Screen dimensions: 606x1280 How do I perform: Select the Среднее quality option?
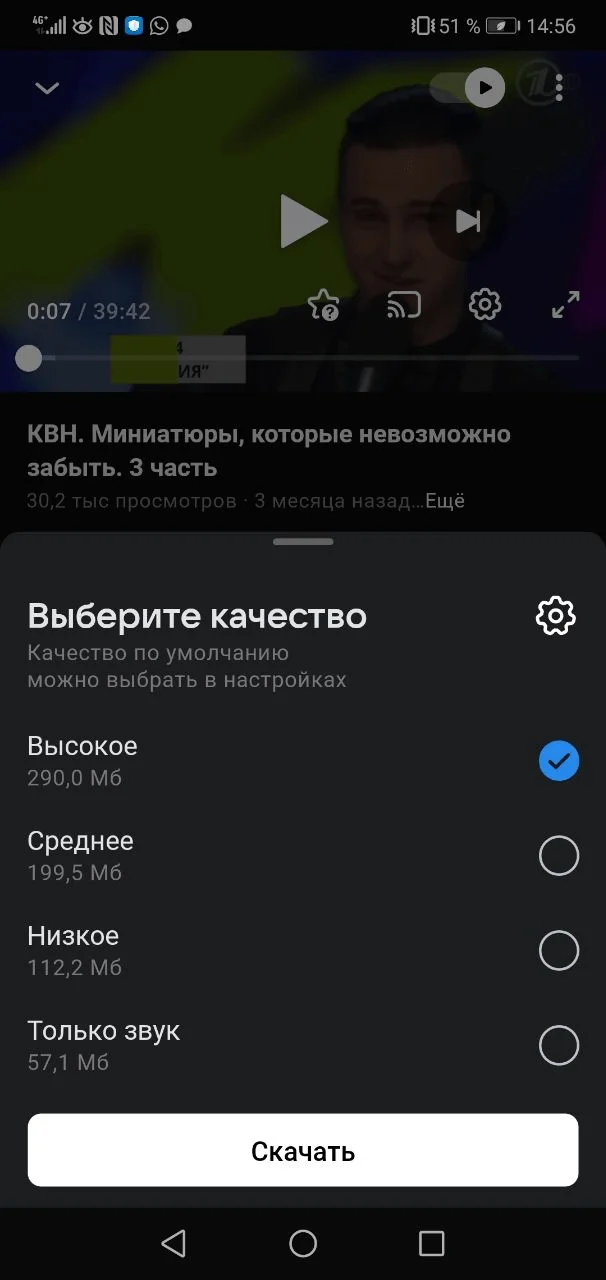point(558,856)
